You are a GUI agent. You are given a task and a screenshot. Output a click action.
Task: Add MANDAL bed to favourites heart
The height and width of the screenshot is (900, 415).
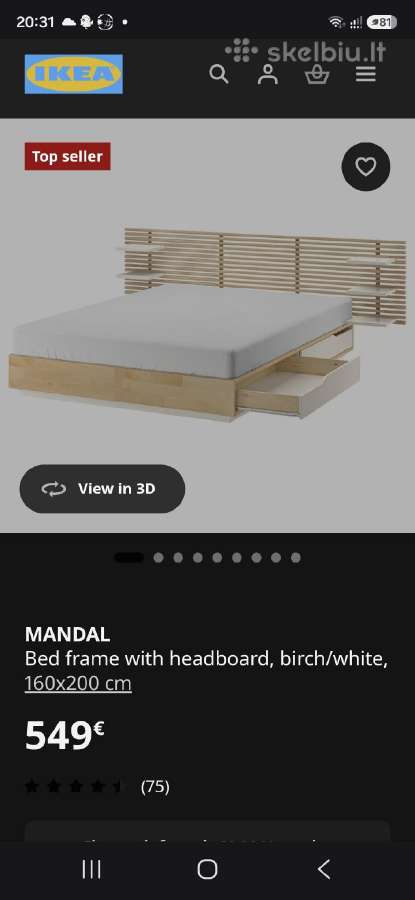click(x=366, y=167)
